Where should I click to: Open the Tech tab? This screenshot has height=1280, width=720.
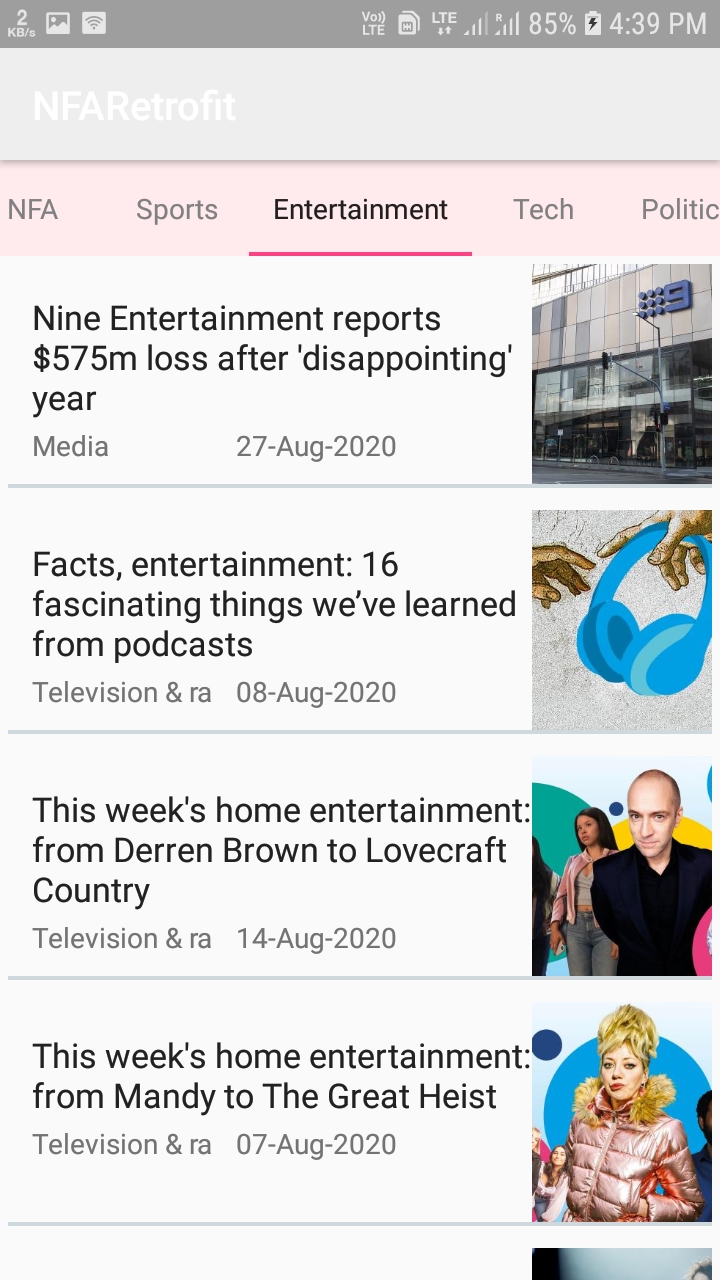543,210
